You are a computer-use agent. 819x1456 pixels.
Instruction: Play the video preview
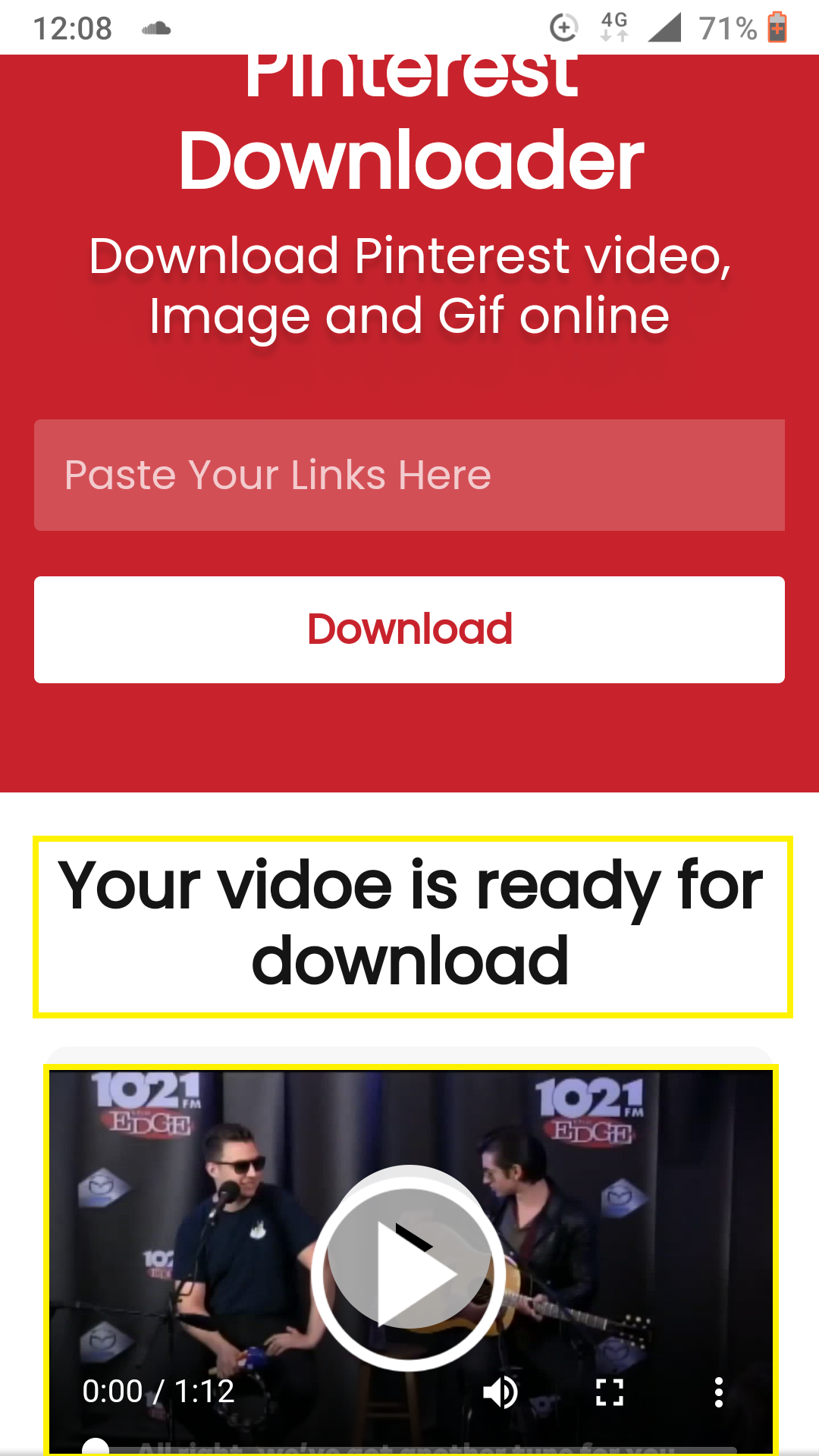coord(408,1268)
